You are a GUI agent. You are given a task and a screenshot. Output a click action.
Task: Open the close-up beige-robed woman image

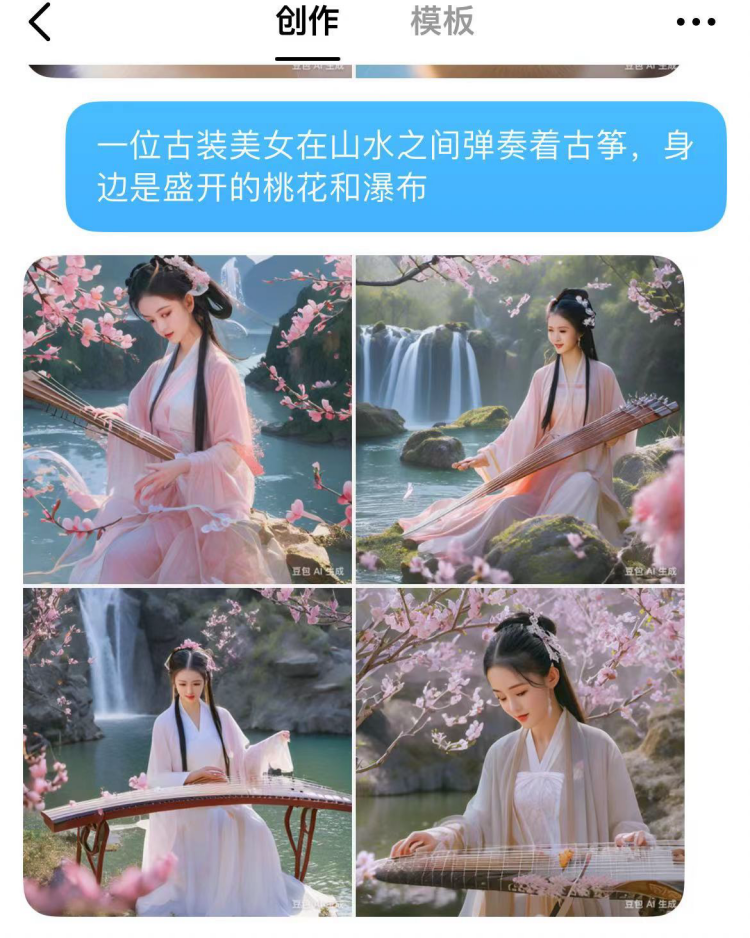pos(520,751)
